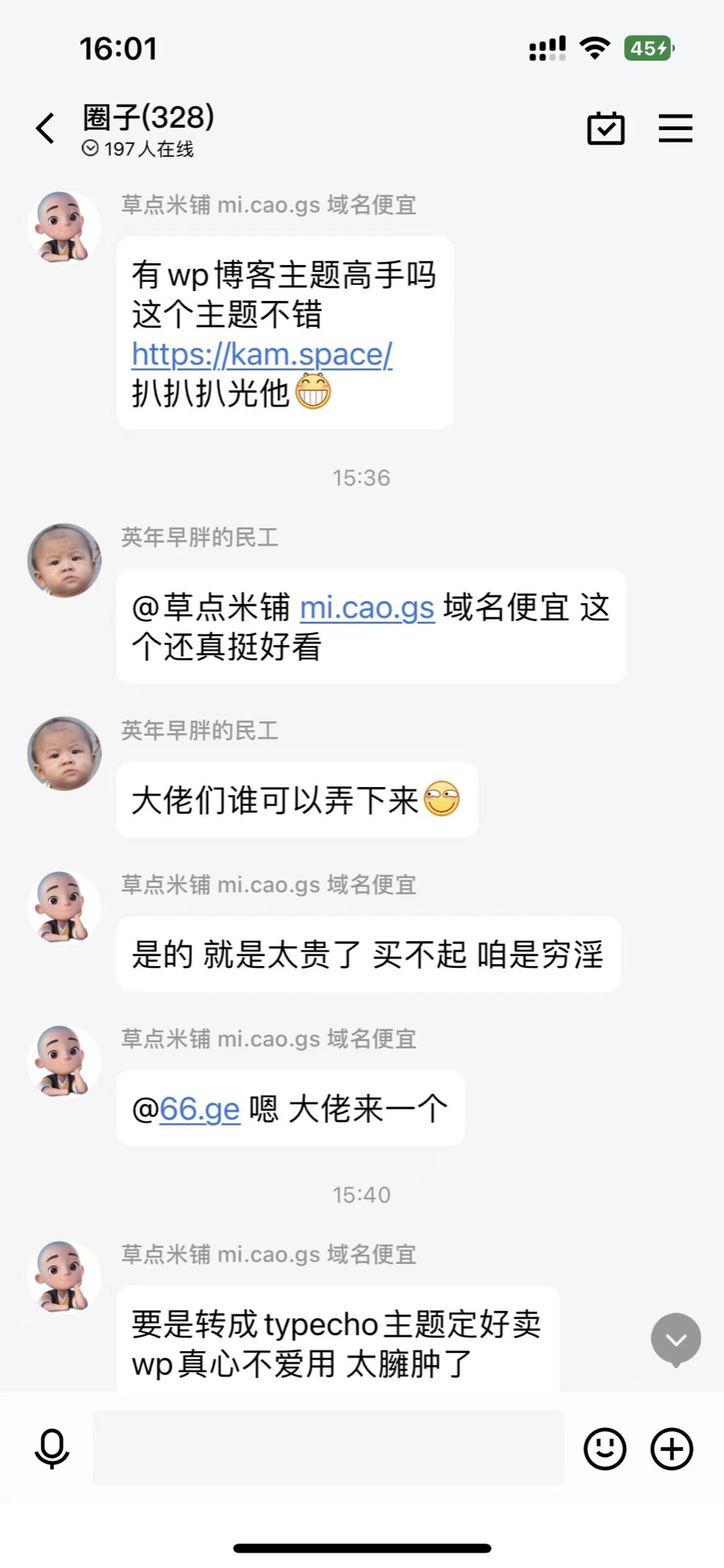This screenshot has height=1568, width=724.
Task: View avatar of 英年早胖的民工 above 大佬们谁可以弄下来
Action: 64,753
